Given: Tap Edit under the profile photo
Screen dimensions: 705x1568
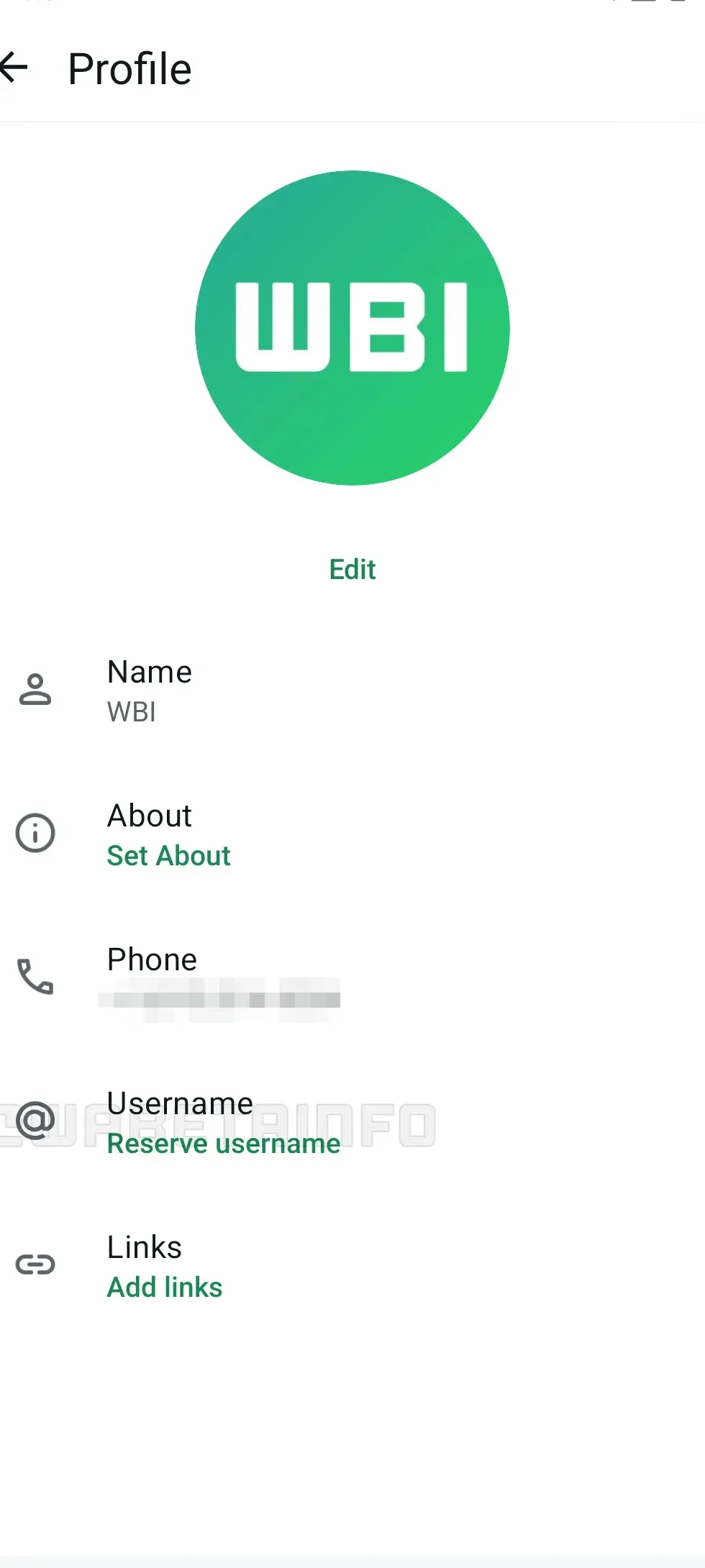Looking at the screenshot, I should pos(352,569).
